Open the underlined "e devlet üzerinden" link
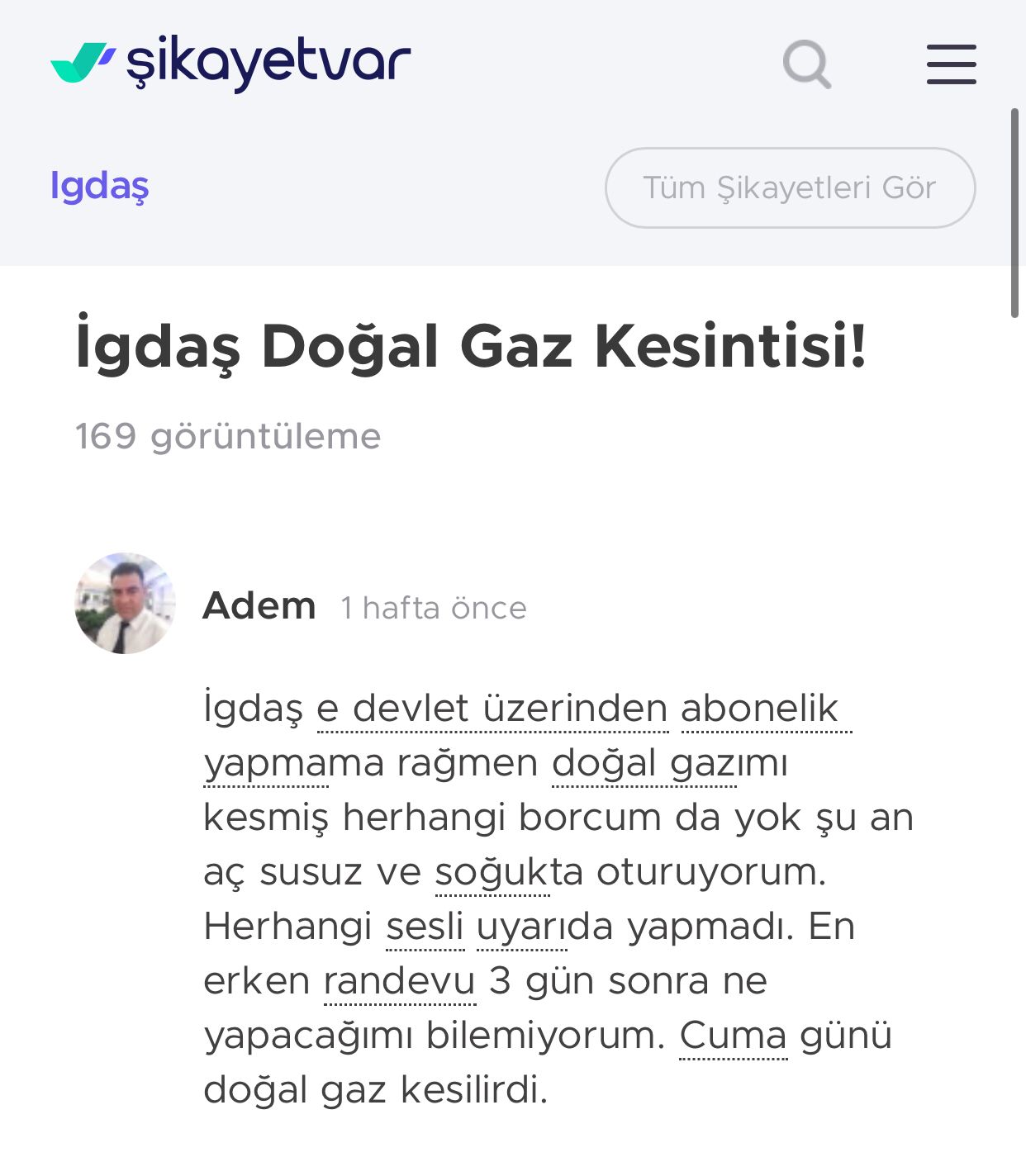The width and height of the screenshot is (1026, 1176). 492,709
